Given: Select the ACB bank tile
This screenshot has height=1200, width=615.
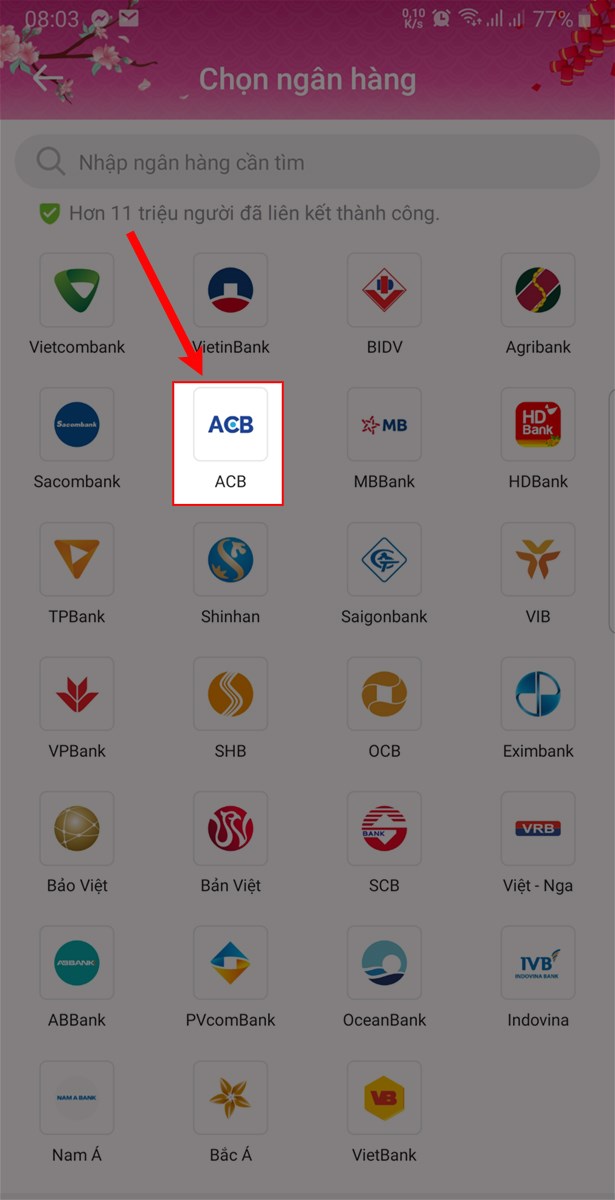Looking at the screenshot, I should 230,425.
